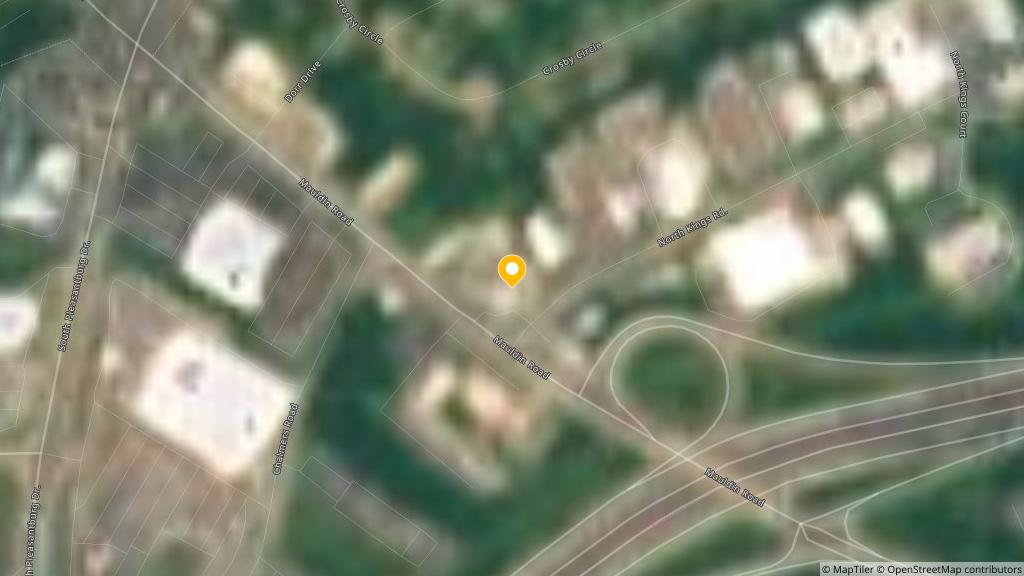The width and height of the screenshot is (1024, 576).
Task: Tap the yellow location pin marker
Action: click(512, 270)
